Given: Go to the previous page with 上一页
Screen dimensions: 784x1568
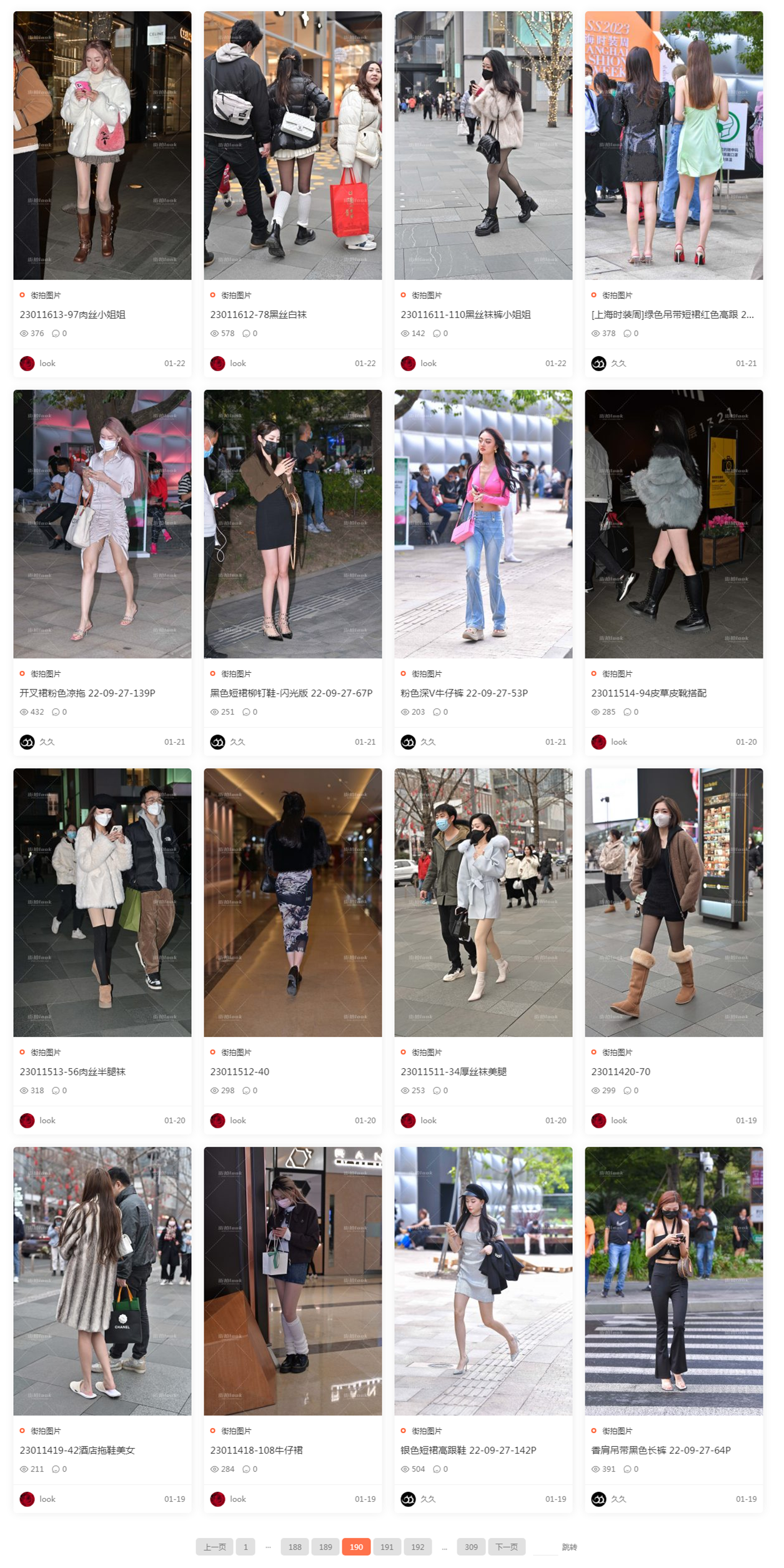Looking at the screenshot, I should pos(214,1547).
